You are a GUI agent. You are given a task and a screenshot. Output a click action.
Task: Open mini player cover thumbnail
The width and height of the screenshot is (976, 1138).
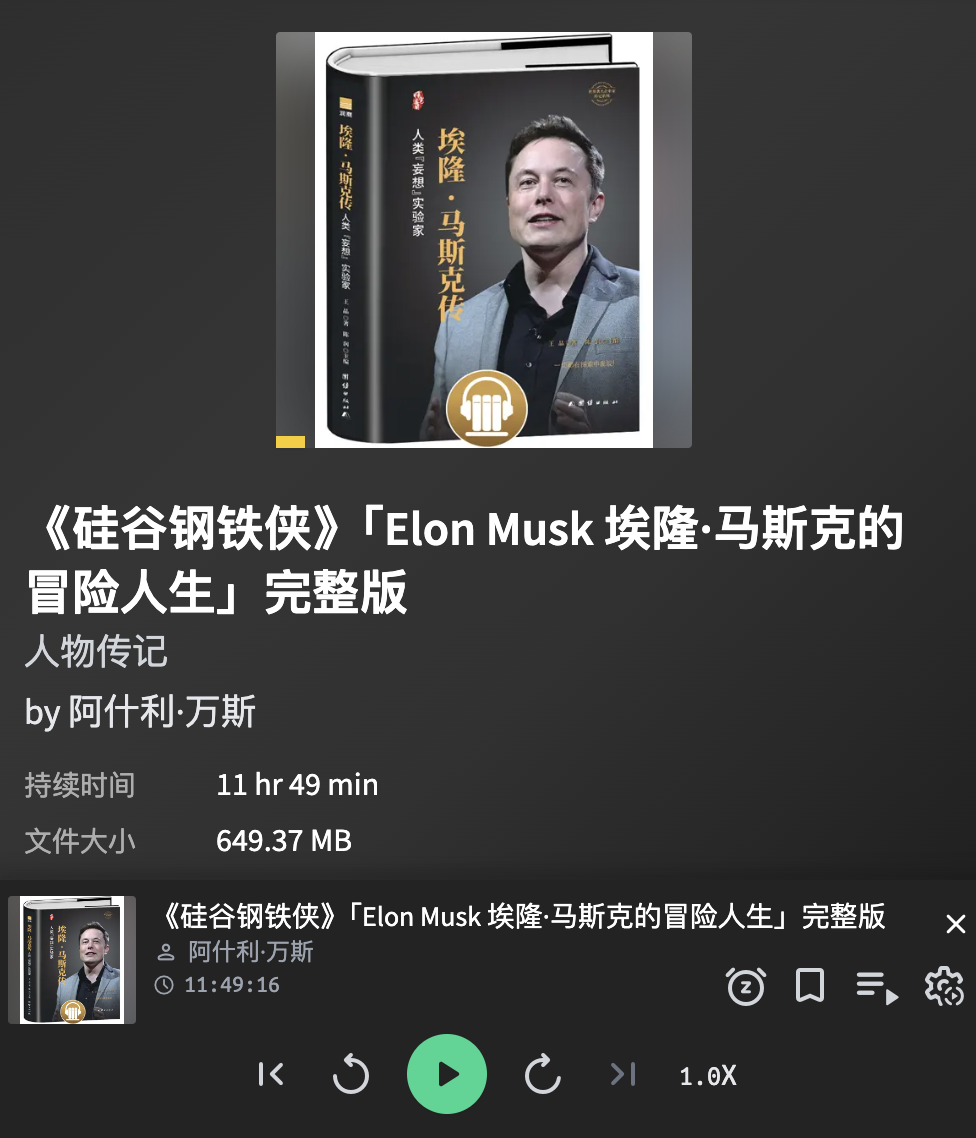tap(72, 960)
